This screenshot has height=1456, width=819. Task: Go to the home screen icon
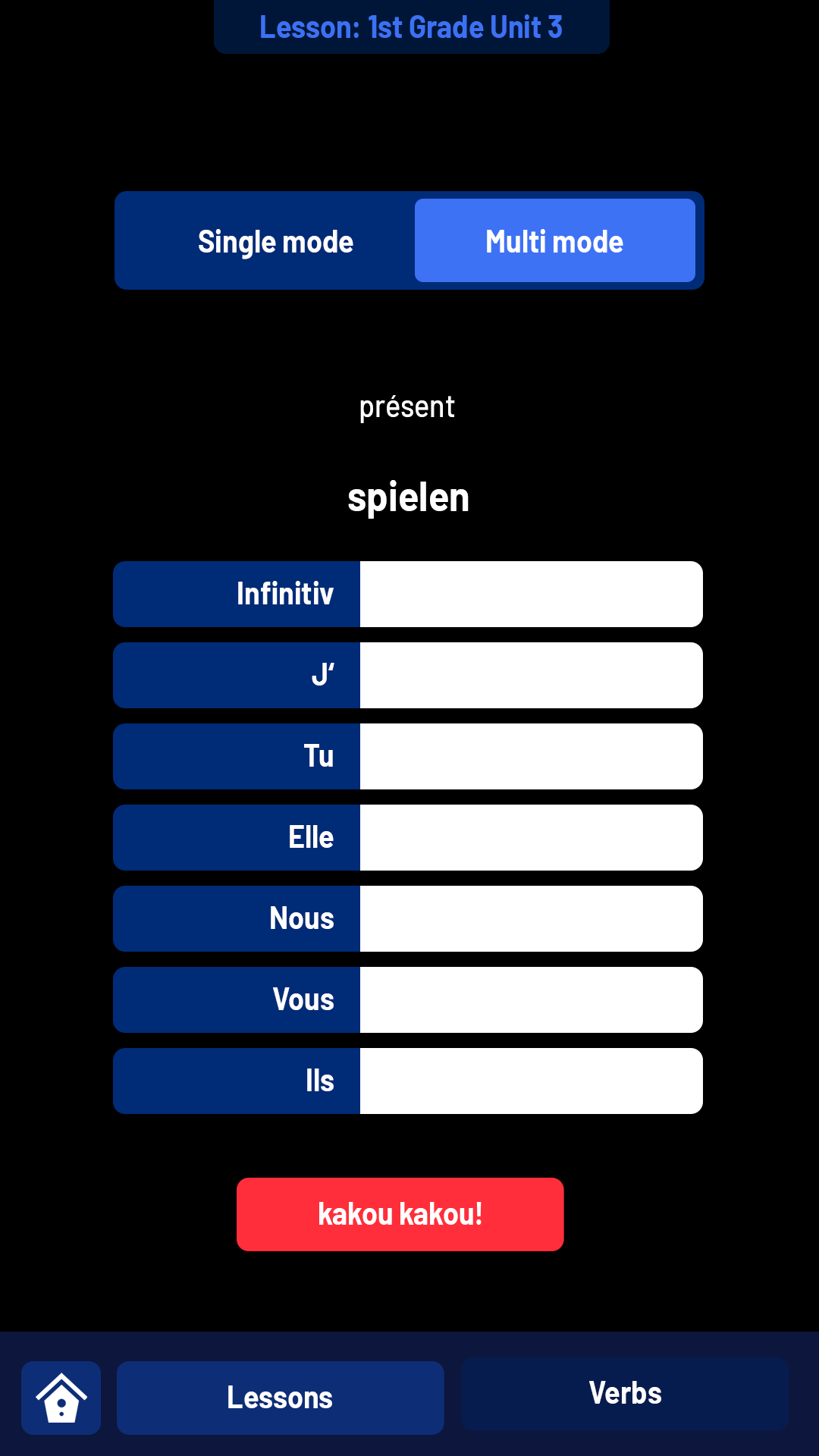tap(61, 1398)
